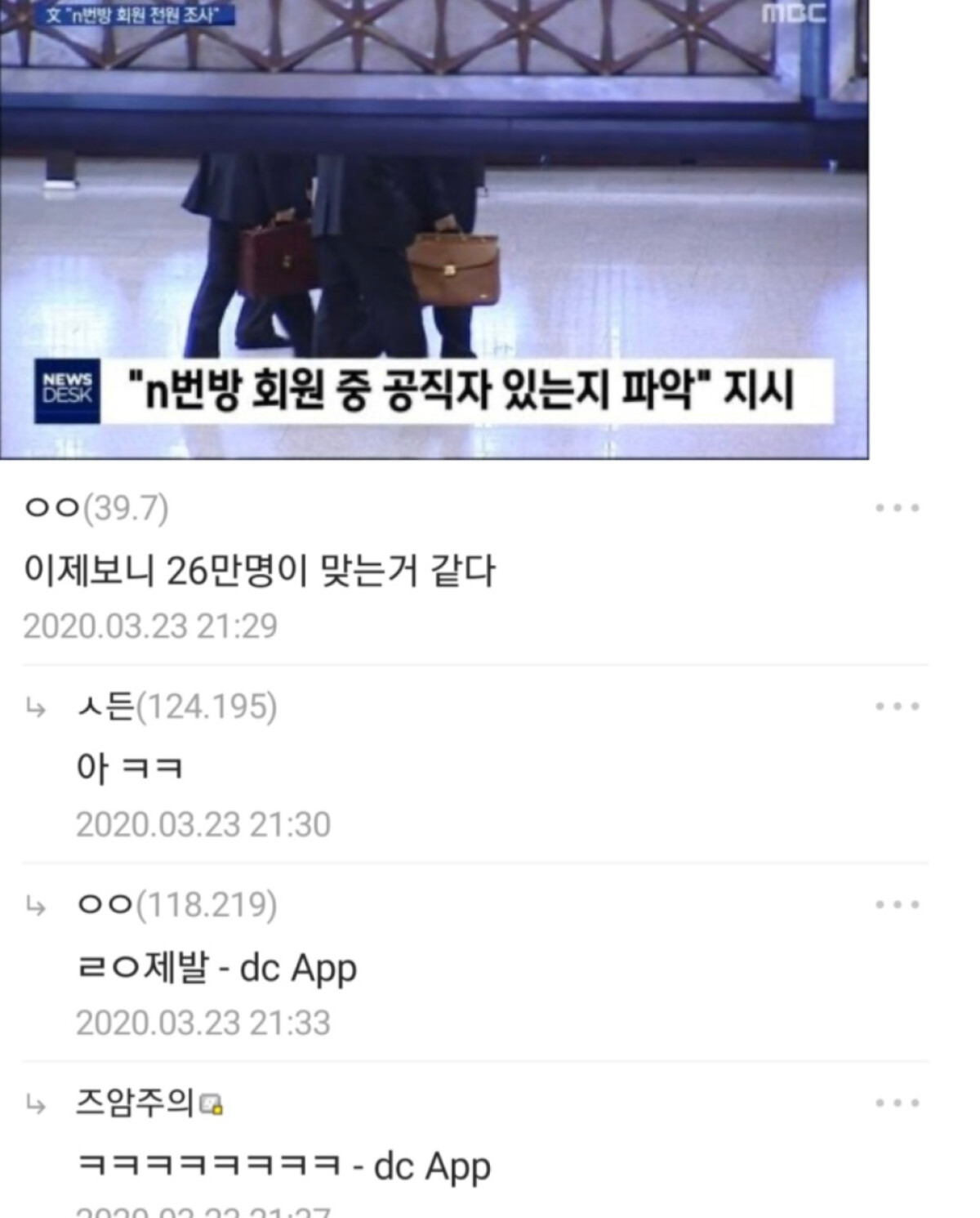This screenshot has width=980, height=1218.
Task: Show more actions for 즈암주의's reply
Action: coord(897,1104)
